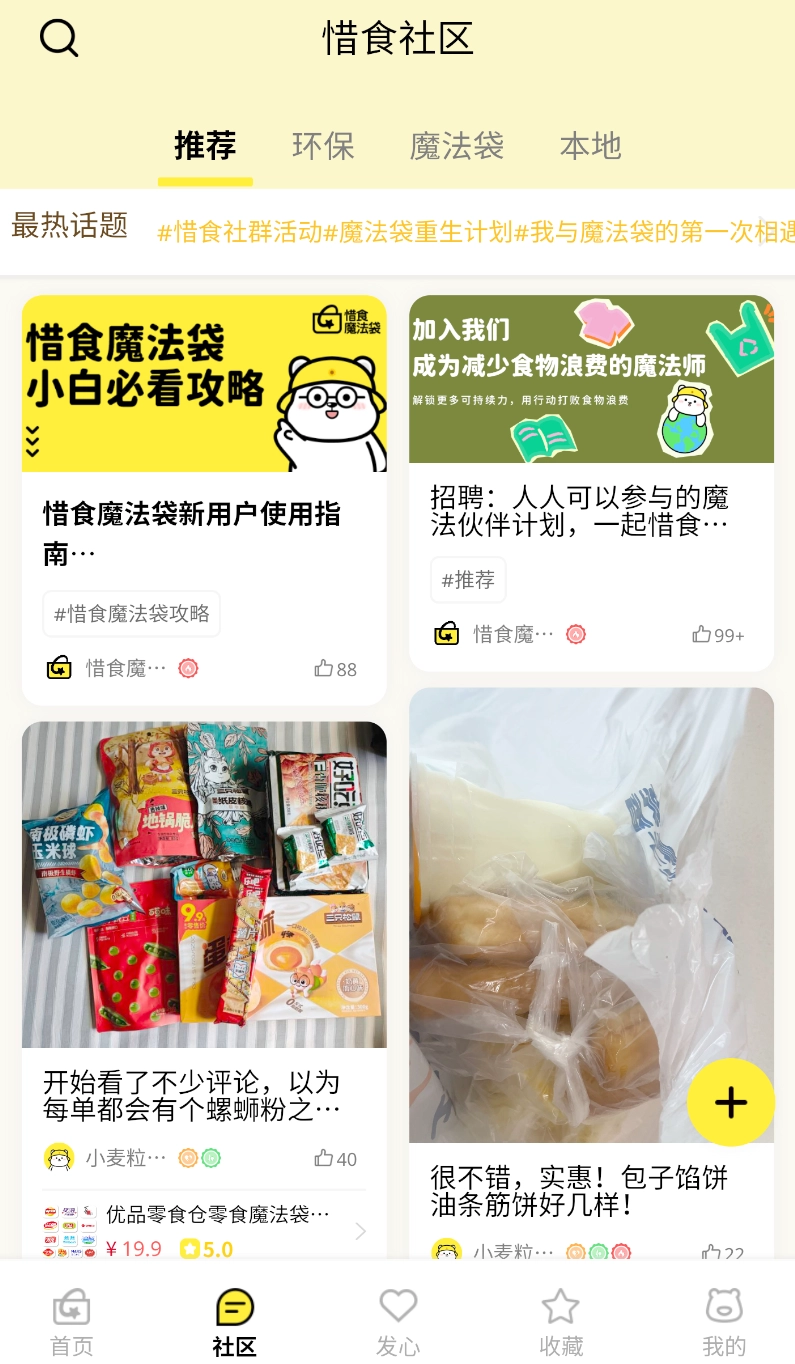Open search with the magnifier icon
Image resolution: width=795 pixels, height=1364 pixels.
coord(59,38)
